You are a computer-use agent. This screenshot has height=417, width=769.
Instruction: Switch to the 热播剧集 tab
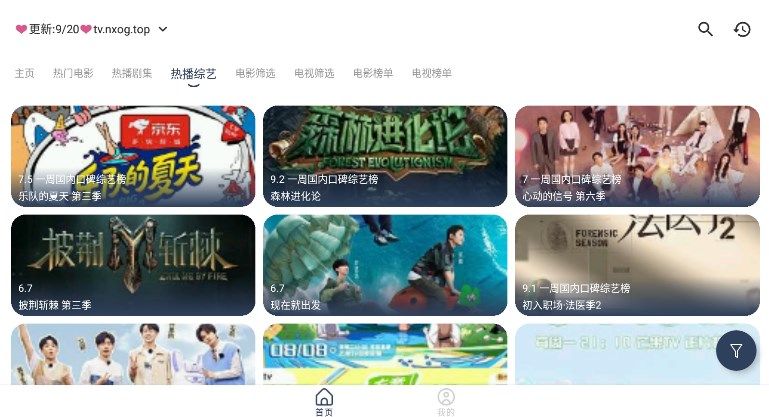pyautogui.click(x=132, y=73)
